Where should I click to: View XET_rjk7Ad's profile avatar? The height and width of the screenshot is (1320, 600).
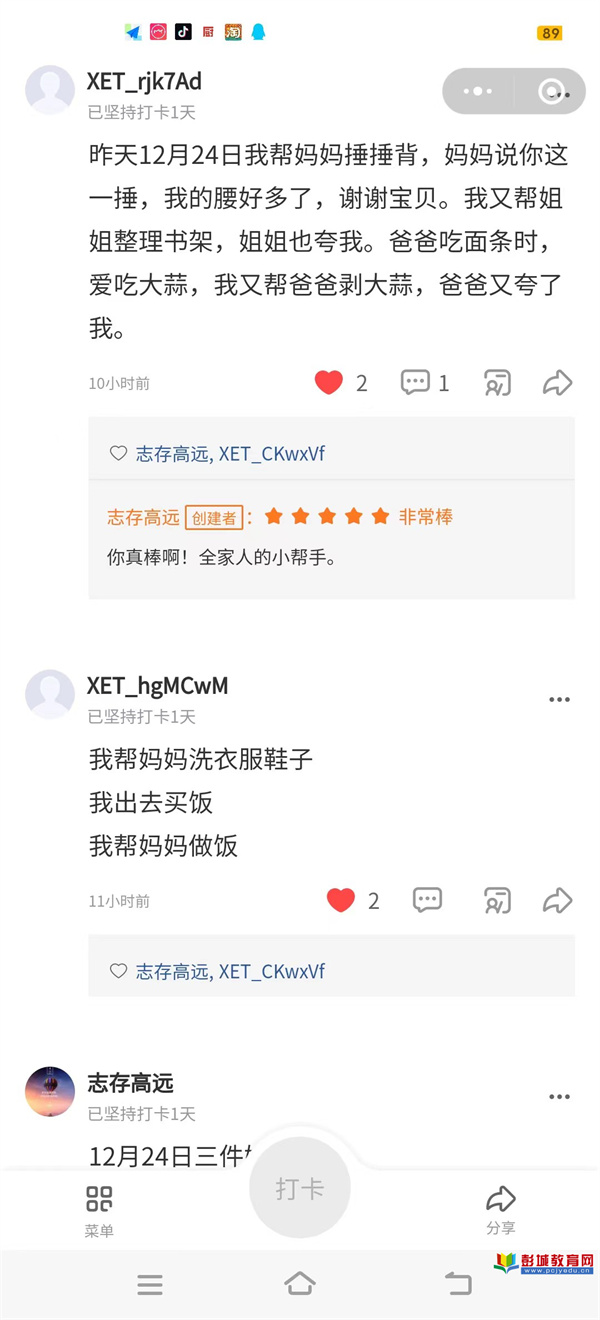pos(50,90)
